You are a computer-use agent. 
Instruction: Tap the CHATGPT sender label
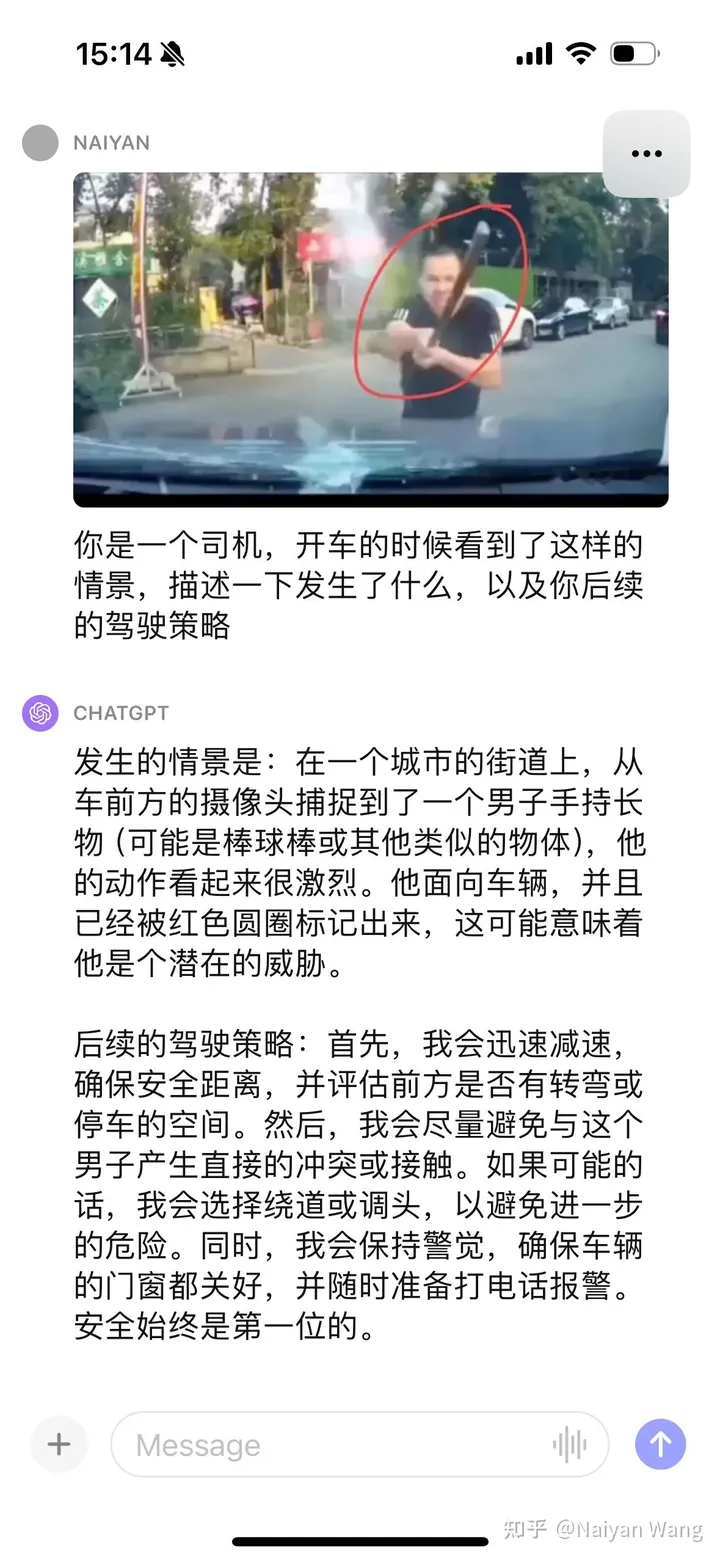click(120, 712)
